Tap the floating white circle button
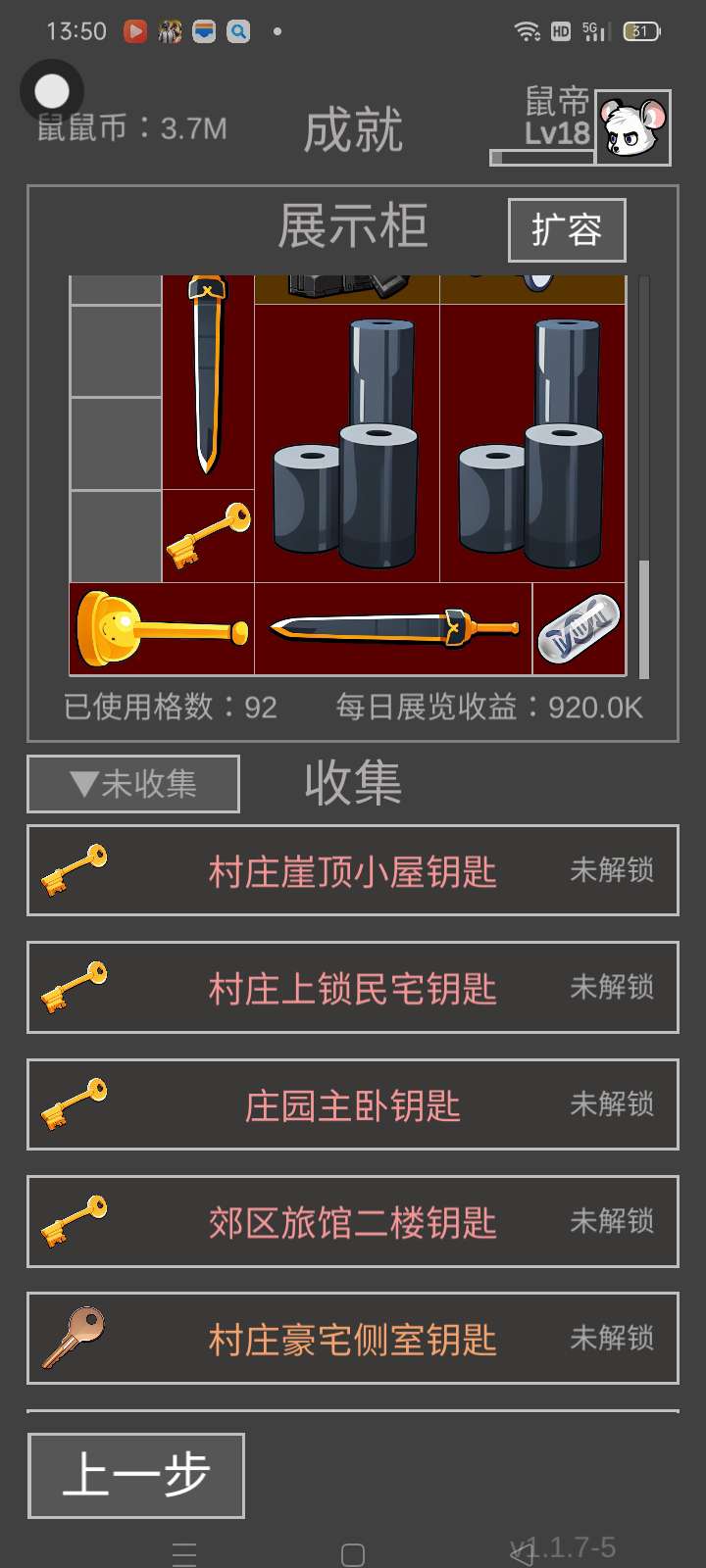 point(52,91)
